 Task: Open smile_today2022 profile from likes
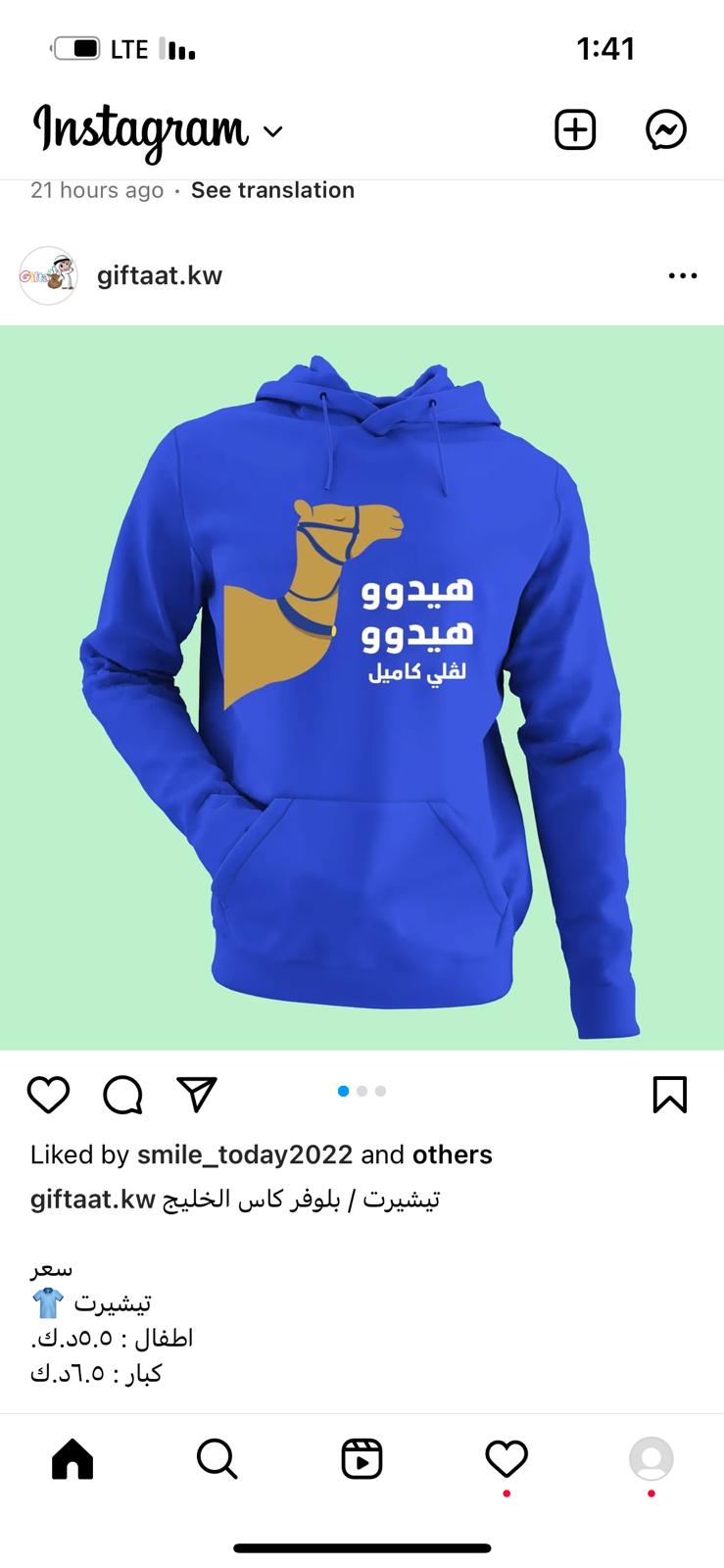point(245,1154)
